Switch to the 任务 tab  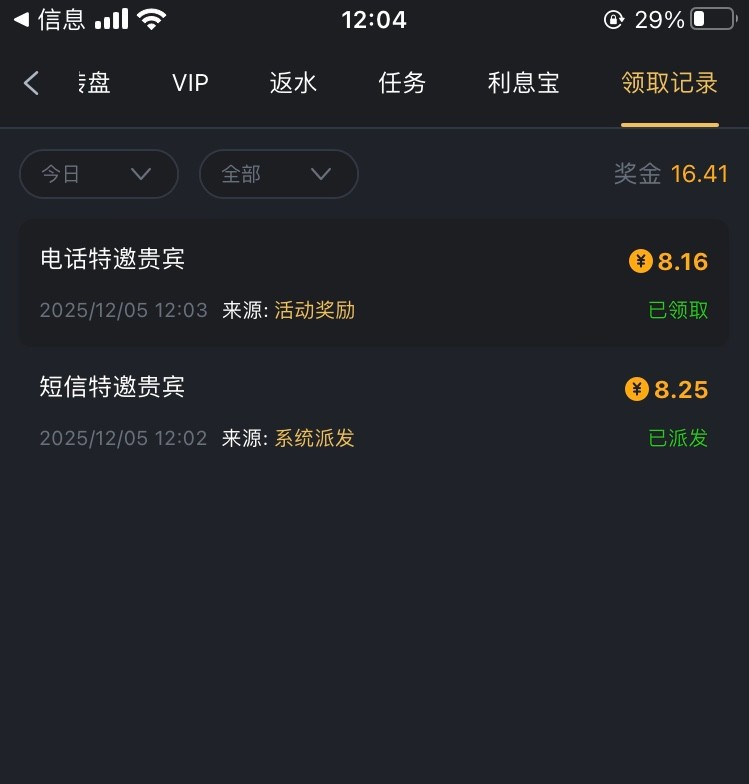pyautogui.click(x=402, y=83)
